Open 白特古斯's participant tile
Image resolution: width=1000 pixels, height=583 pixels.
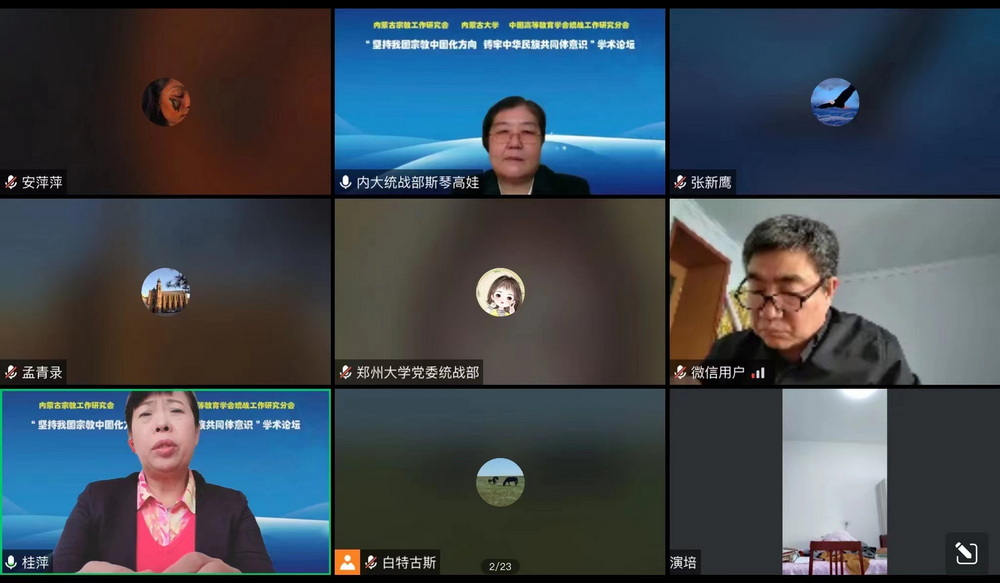[500, 481]
